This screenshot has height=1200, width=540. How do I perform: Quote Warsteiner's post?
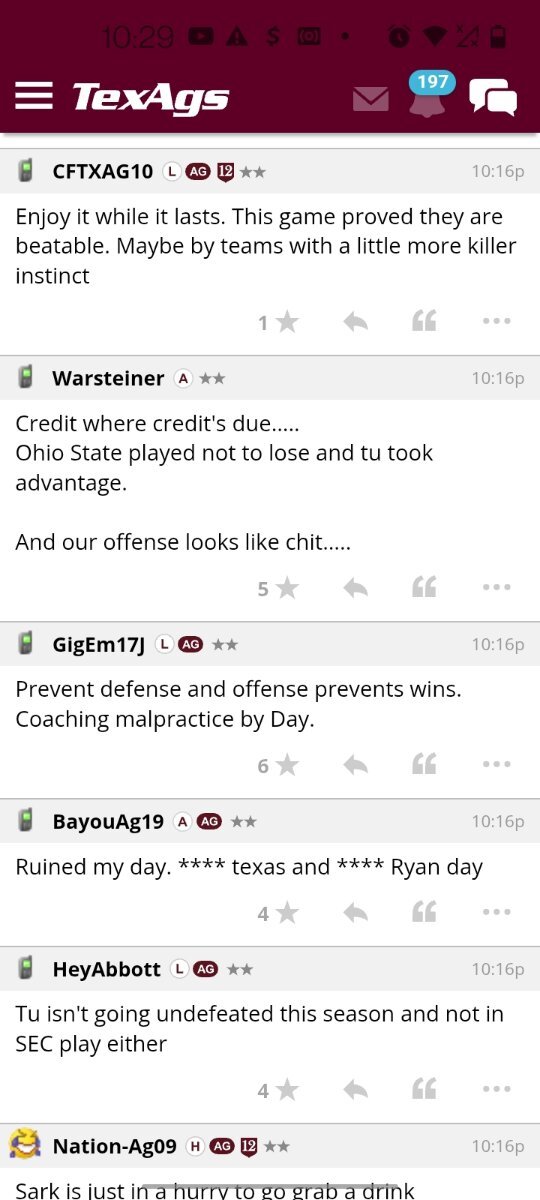(x=424, y=588)
